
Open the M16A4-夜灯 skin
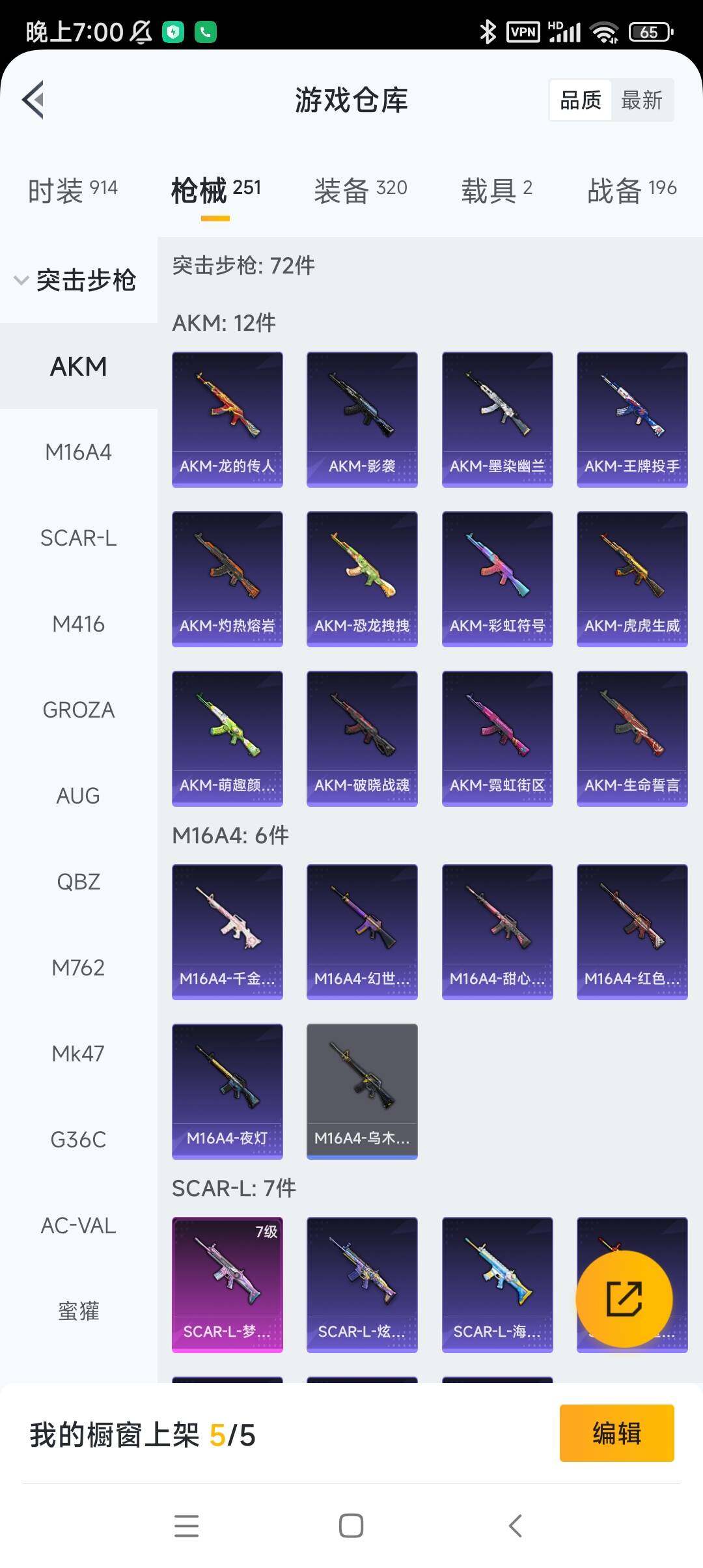pyautogui.click(x=227, y=1091)
